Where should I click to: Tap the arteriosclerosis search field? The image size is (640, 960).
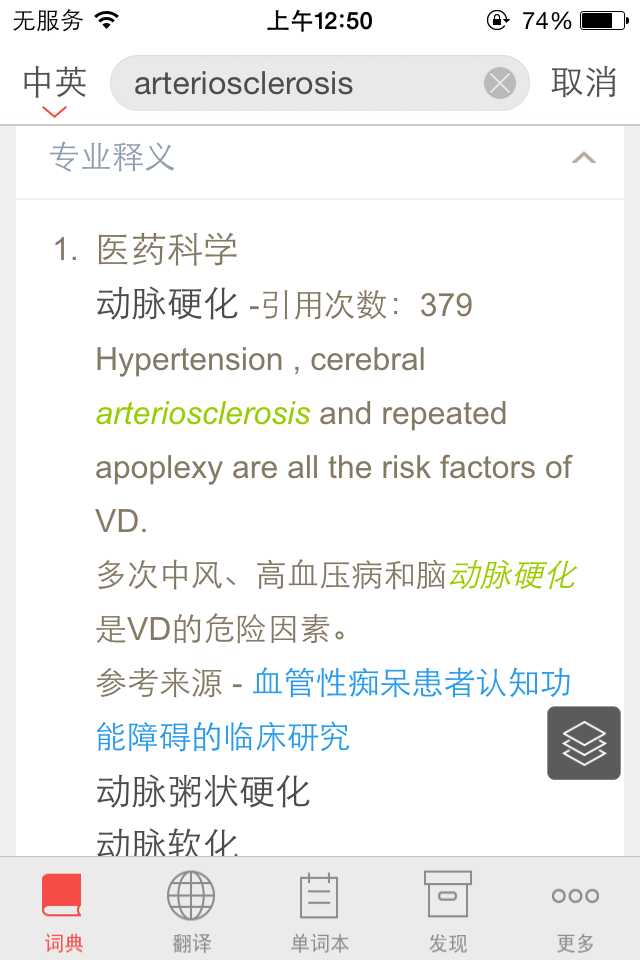pyautogui.click(x=300, y=83)
